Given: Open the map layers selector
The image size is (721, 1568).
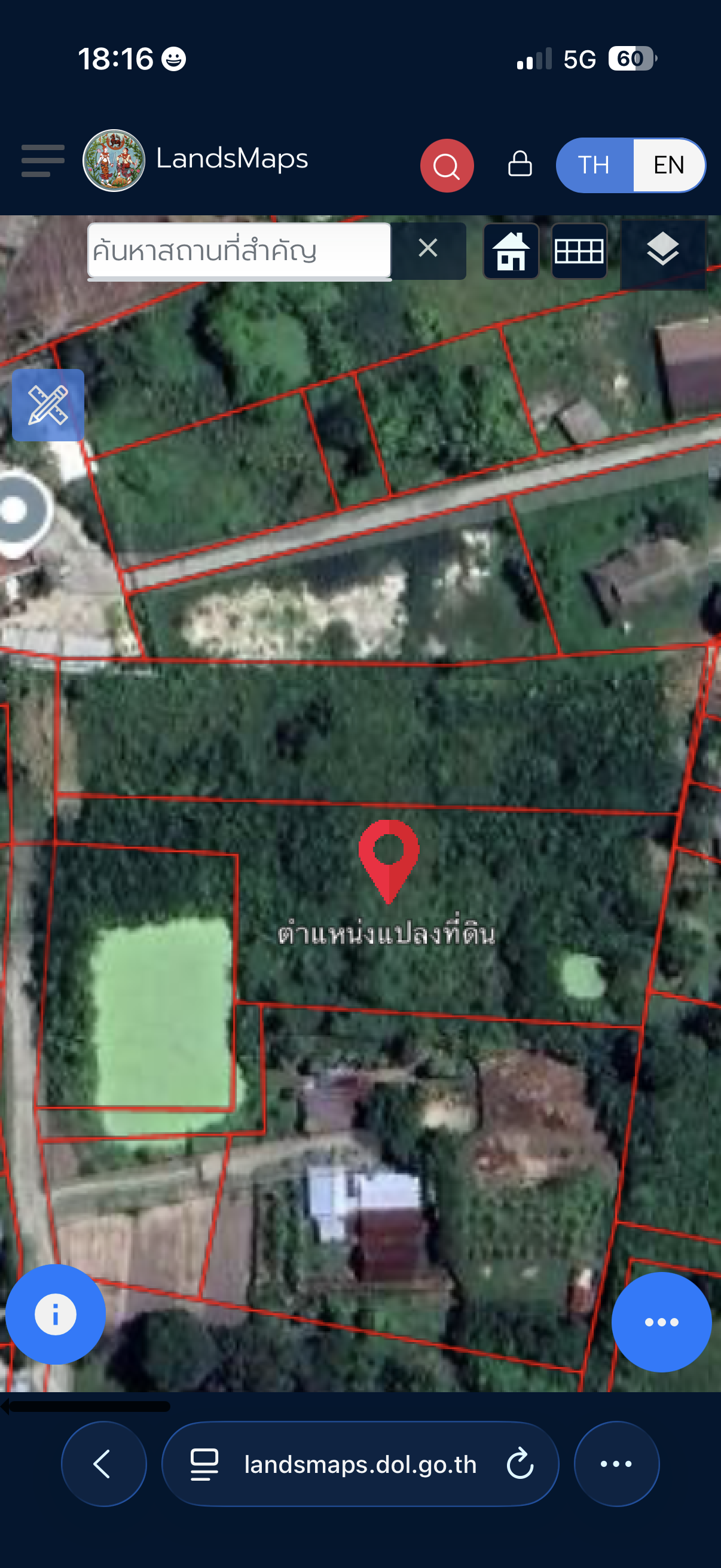Looking at the screenshot, I should coord(662,249).
